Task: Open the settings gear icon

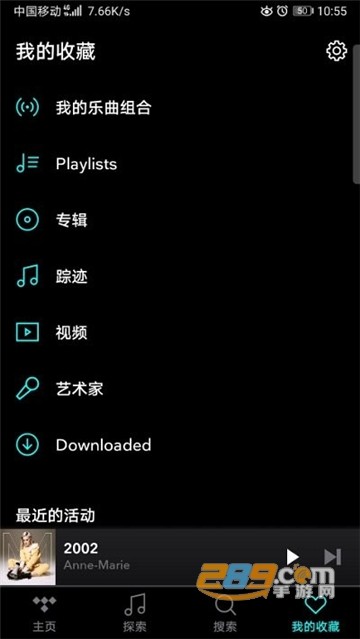Action: [336, 51]
